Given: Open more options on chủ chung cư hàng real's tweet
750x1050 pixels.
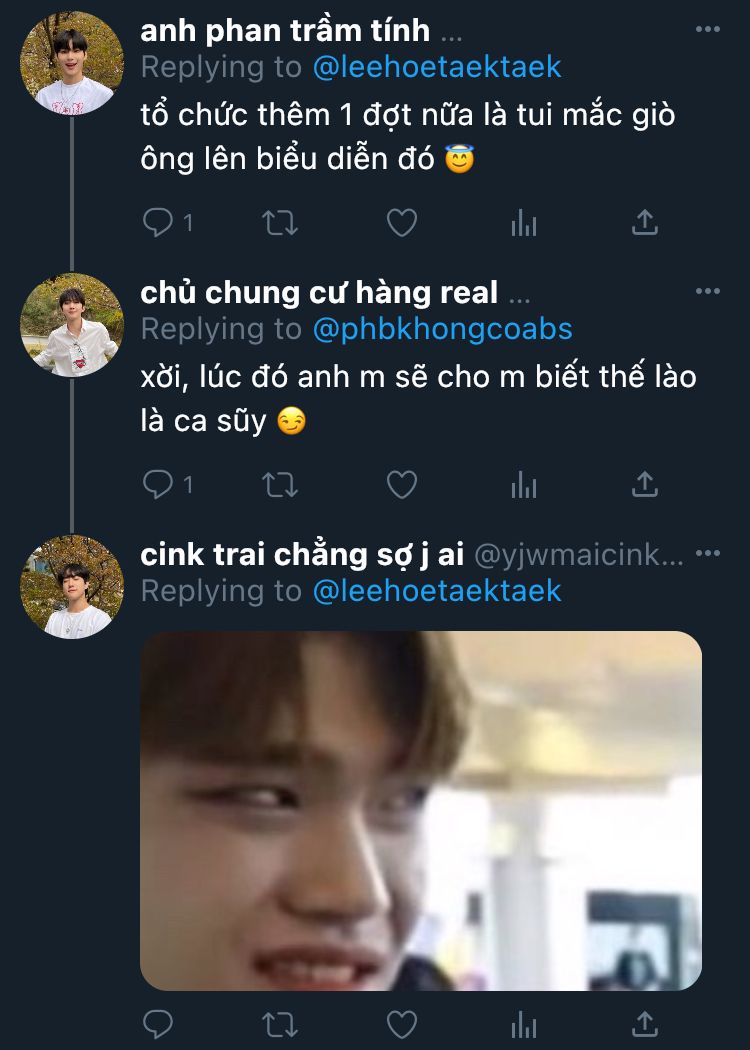Looking at the screenshot, I should [707, 292].
